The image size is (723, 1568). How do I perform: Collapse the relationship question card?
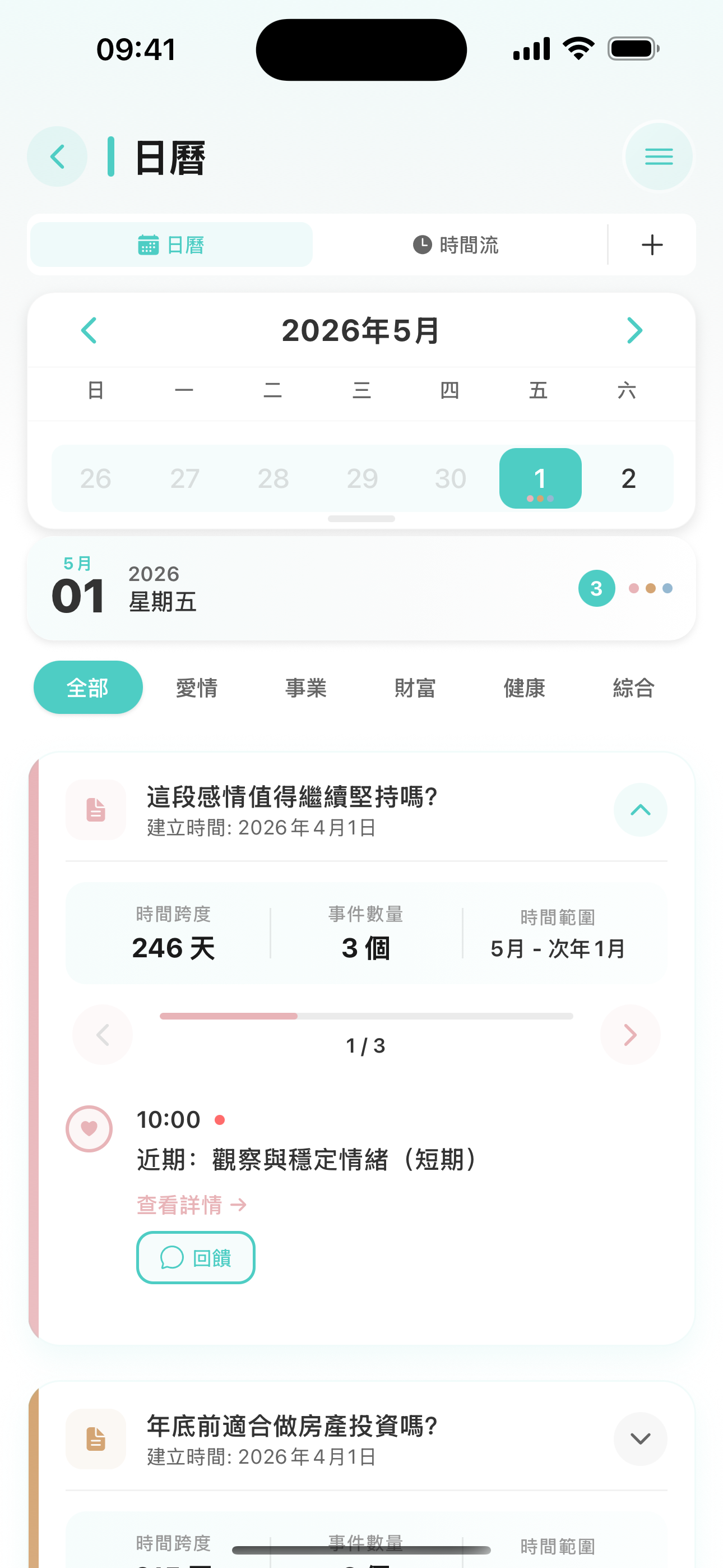pyautogui.click(x=639, y=810)
